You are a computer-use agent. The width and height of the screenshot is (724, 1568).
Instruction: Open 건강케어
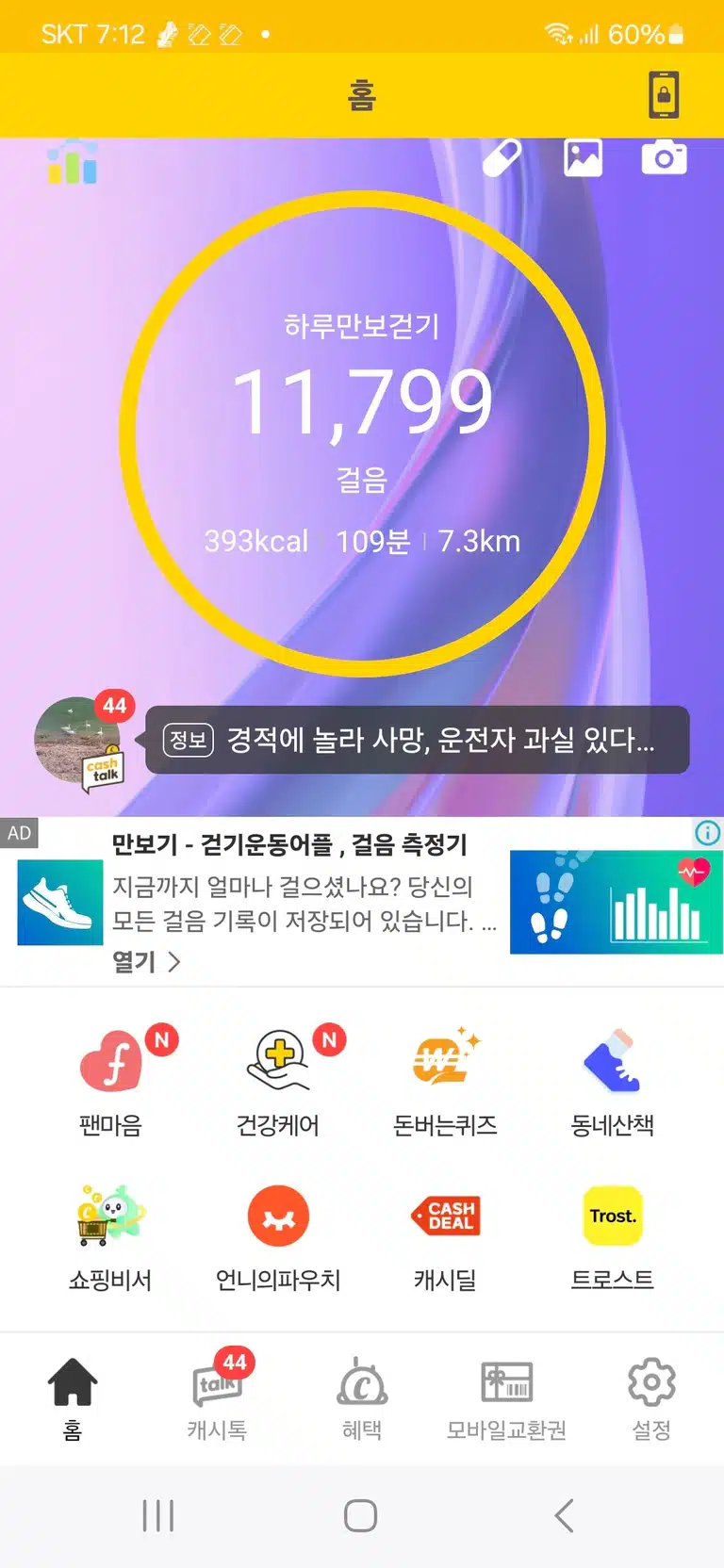278,1082
